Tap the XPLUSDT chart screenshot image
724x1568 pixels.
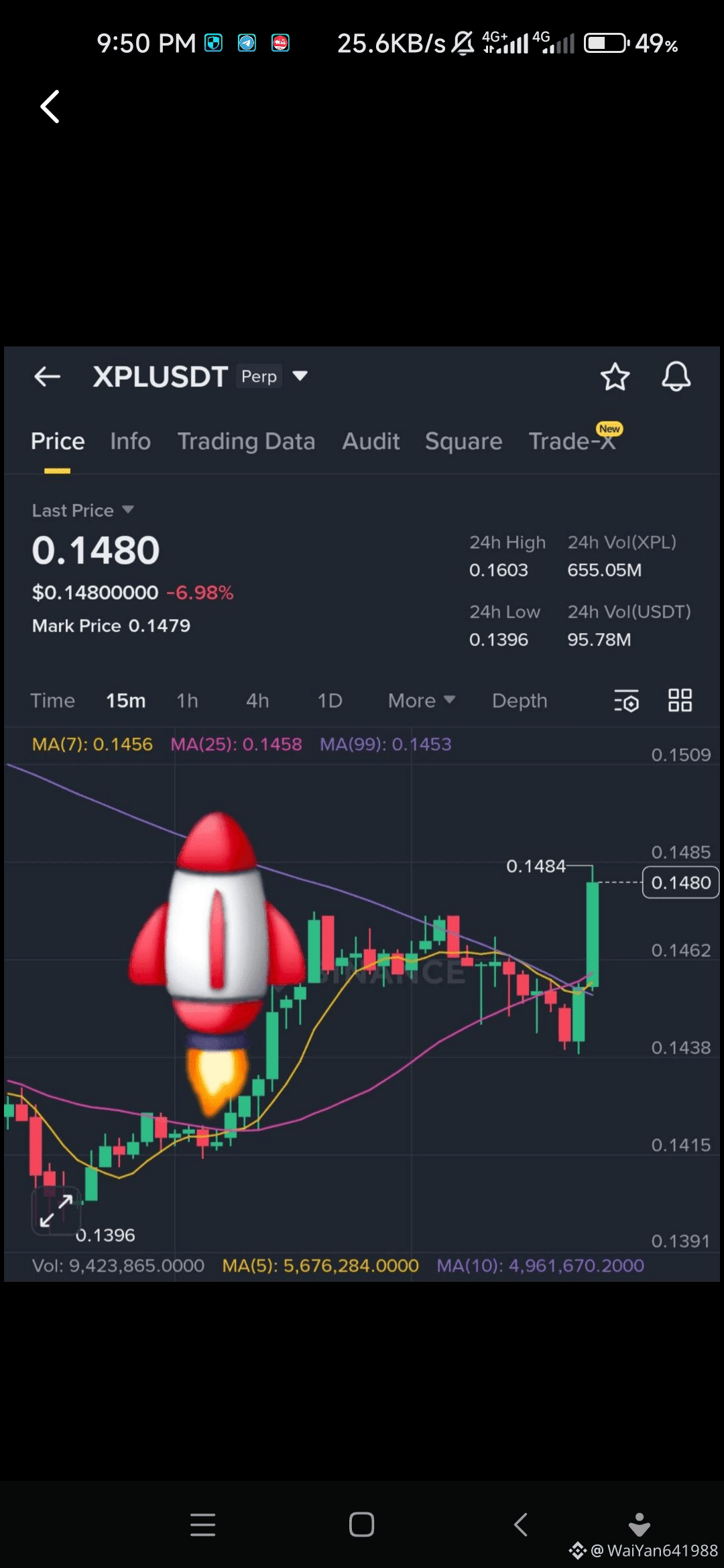click(x=362, y=813)
